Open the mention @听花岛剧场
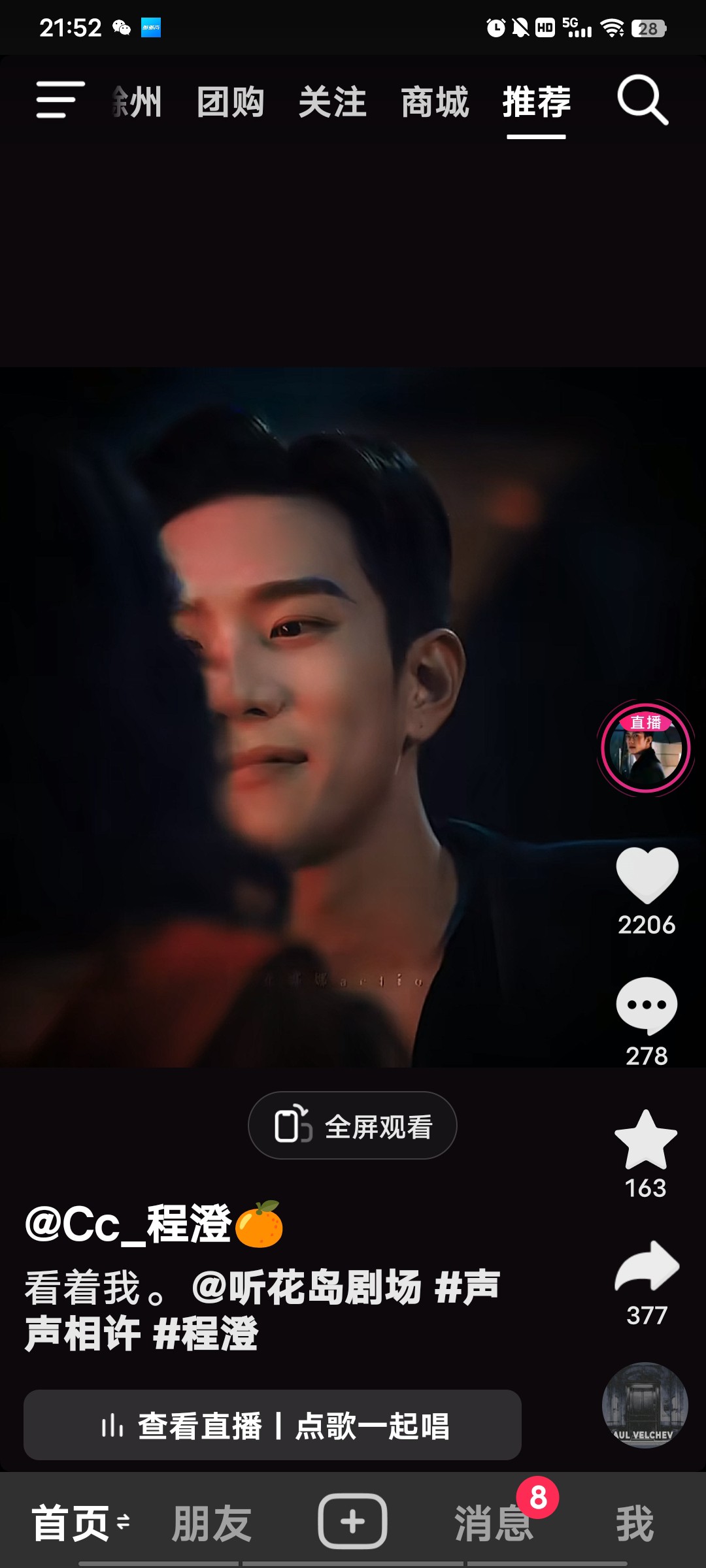706x1568 pixels. (307, 1288)
